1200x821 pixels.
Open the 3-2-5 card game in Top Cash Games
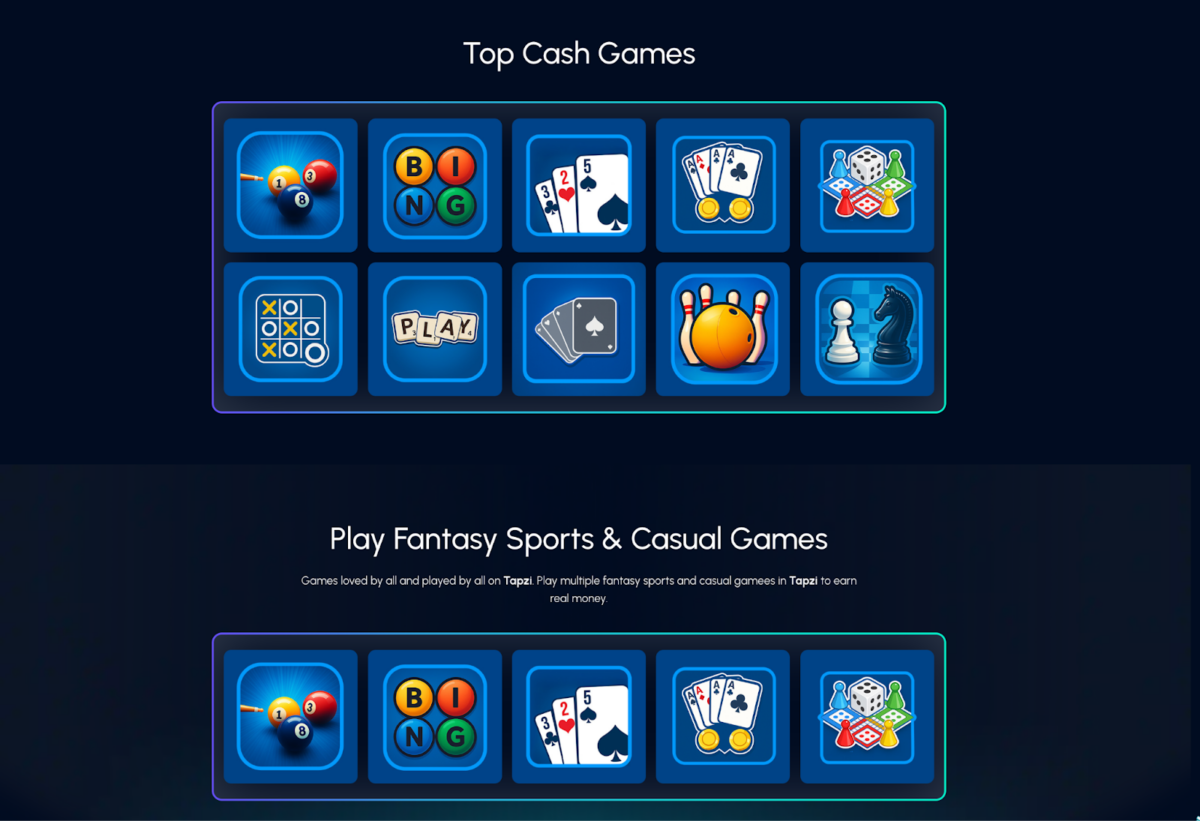(x=579, y=185)
